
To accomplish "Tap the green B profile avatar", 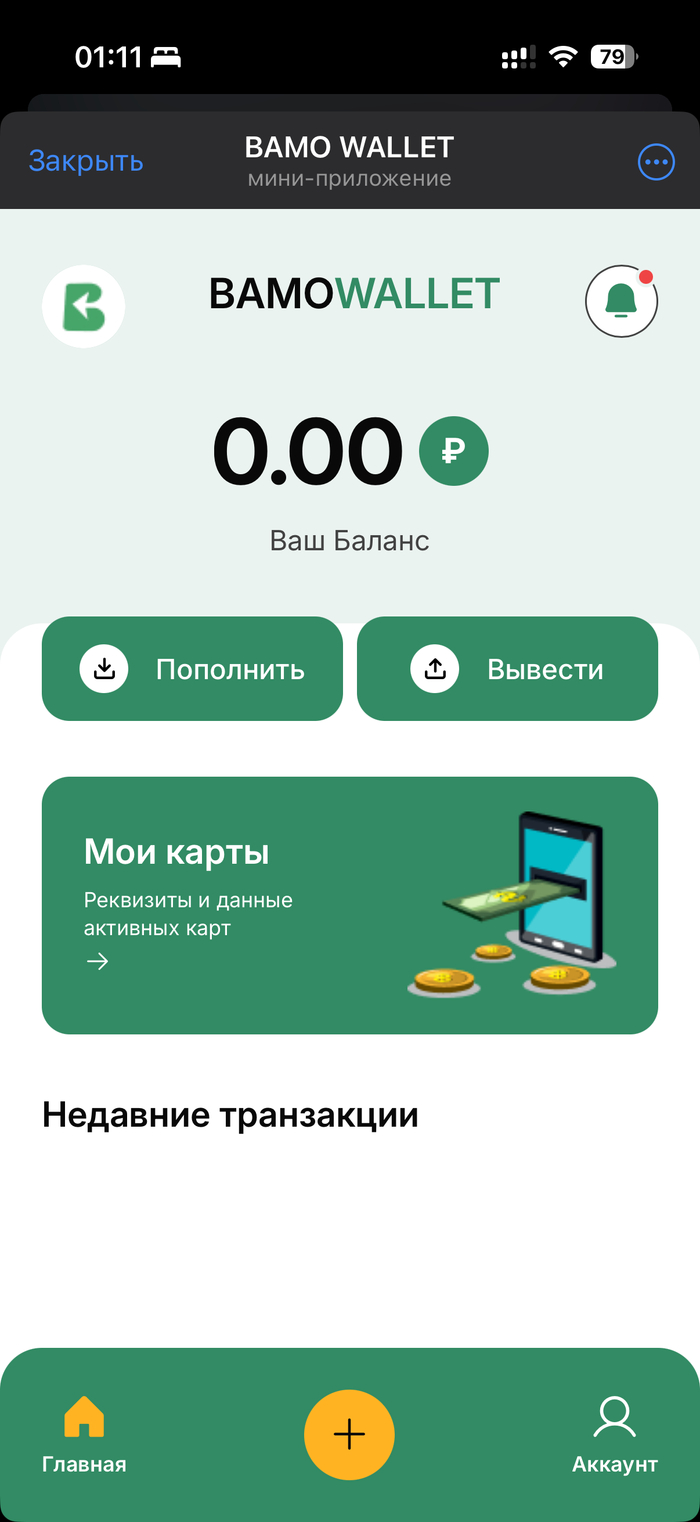I will pyautogui.click(x=84, y=306).
